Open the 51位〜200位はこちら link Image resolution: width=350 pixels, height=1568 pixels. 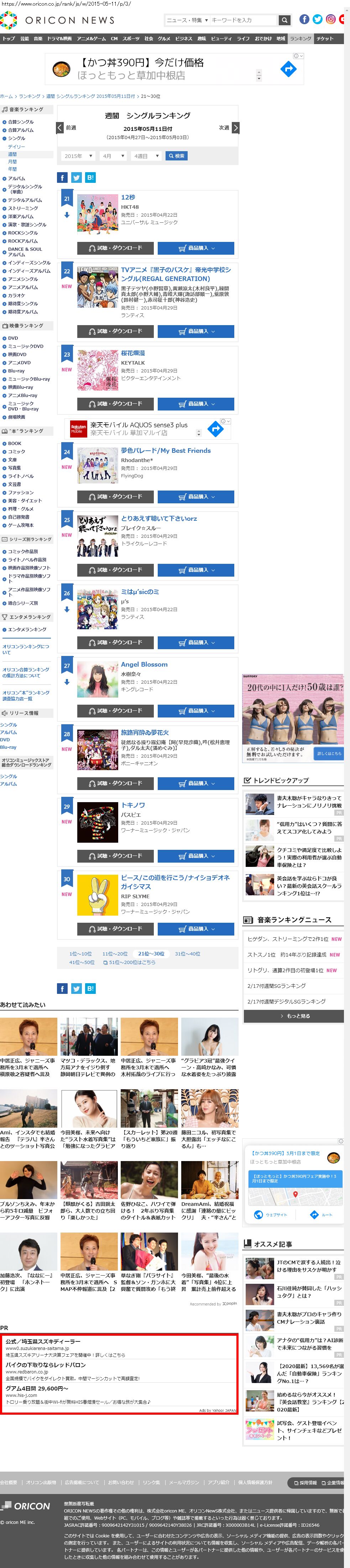pyautogui.click(x=129, y=962)
